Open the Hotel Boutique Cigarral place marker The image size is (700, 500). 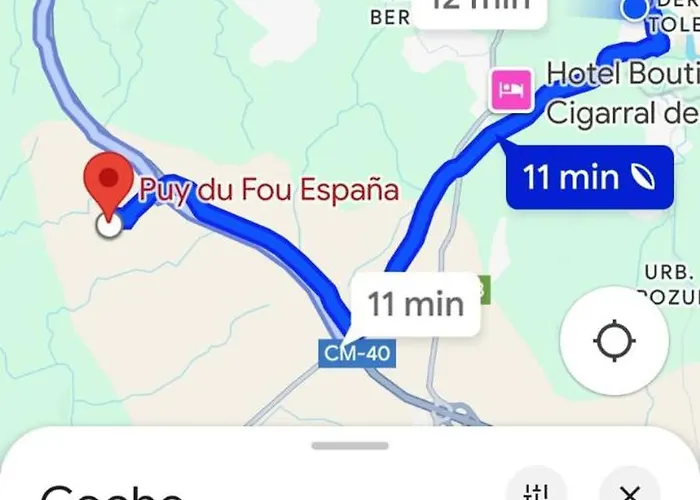511,91
